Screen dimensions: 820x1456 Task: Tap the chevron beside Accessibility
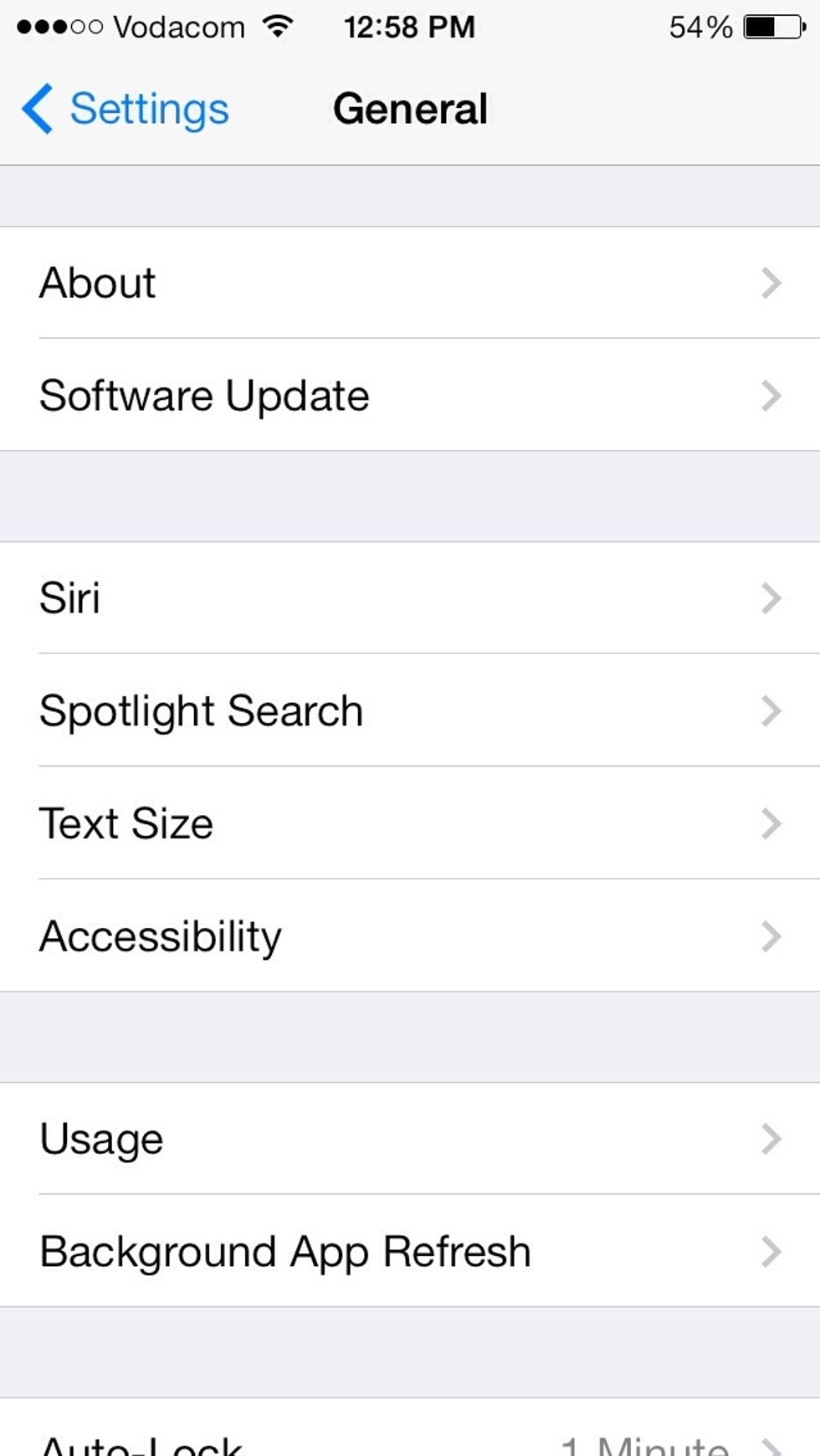(x=771, y=936)
